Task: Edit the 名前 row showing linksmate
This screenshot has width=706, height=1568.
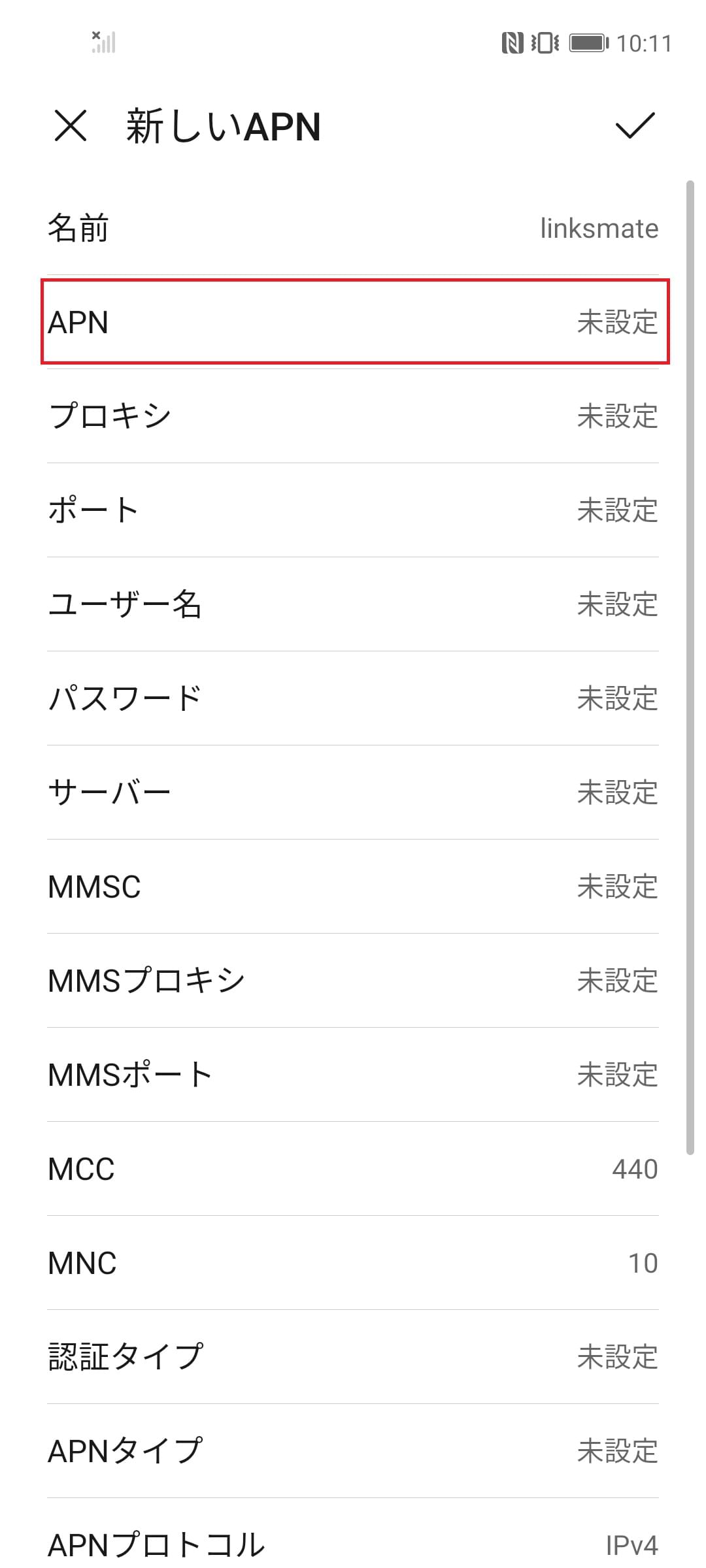Action: (x=353, y=228)
